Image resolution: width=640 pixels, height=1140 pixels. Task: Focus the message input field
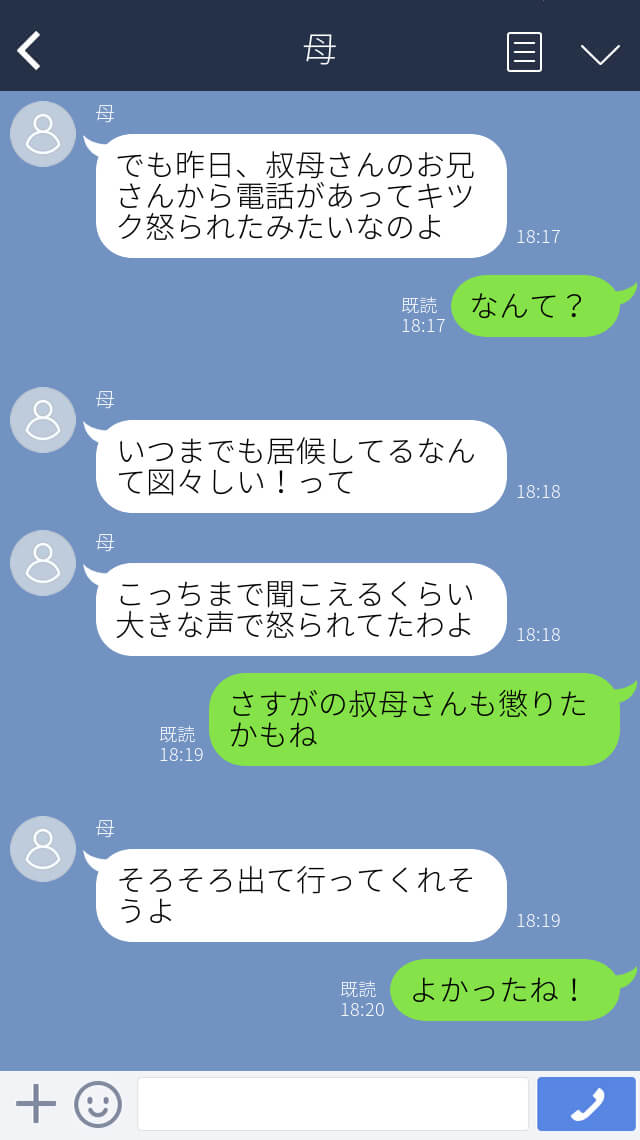point(332,1104)
